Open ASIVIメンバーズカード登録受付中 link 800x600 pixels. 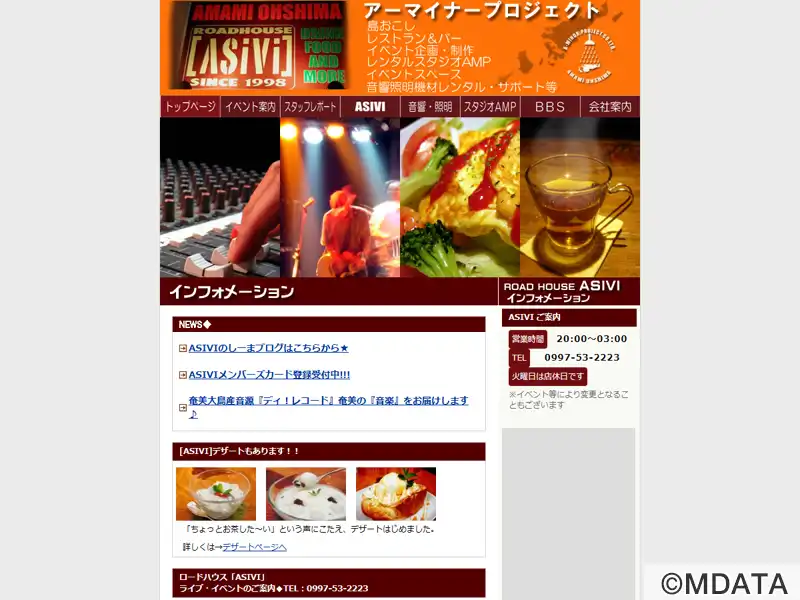pyautogui.click(x=269, y=375)
